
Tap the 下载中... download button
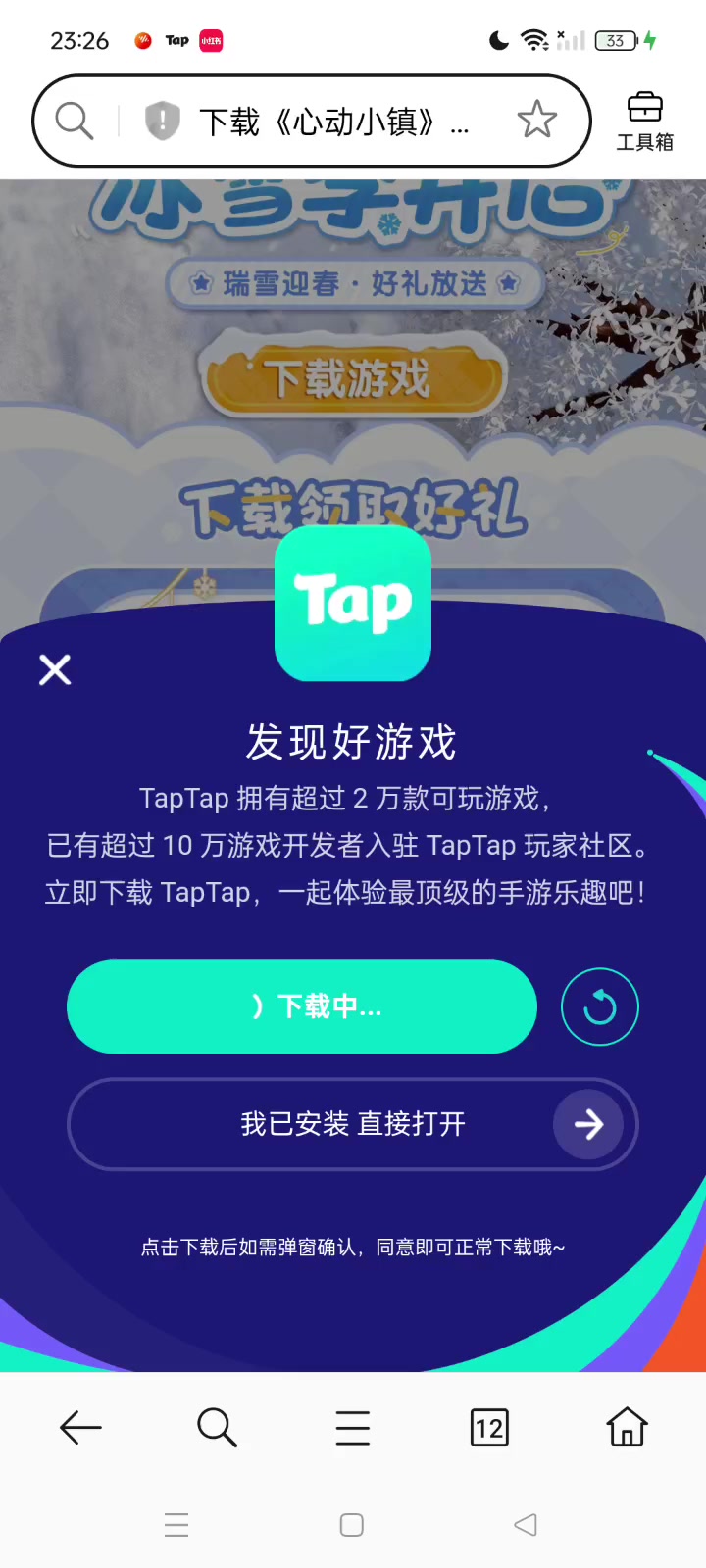point(302,1006)
